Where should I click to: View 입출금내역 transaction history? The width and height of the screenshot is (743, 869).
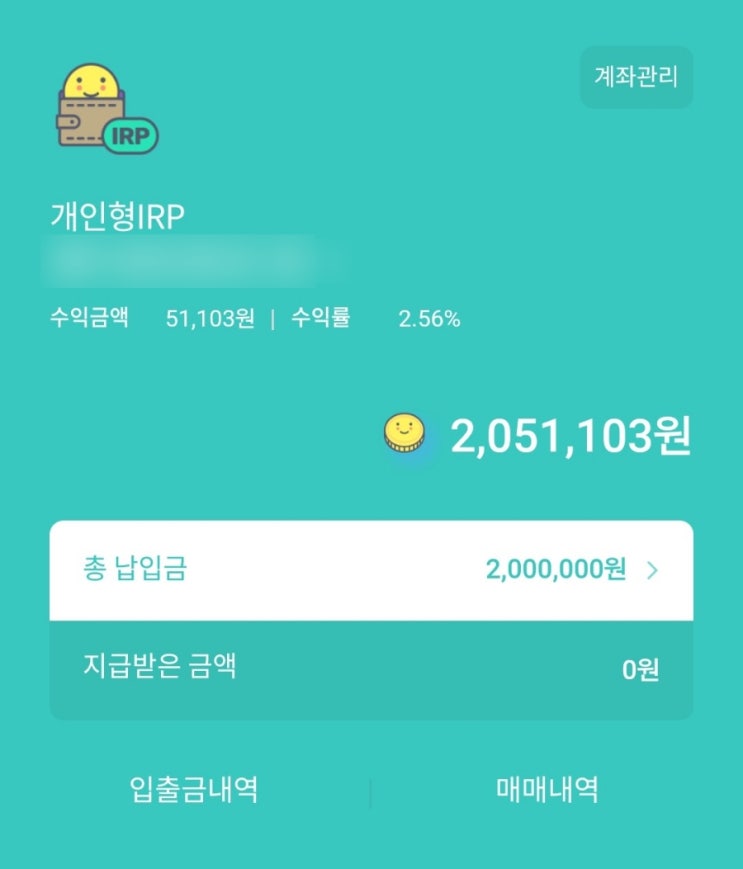point(193,789)
